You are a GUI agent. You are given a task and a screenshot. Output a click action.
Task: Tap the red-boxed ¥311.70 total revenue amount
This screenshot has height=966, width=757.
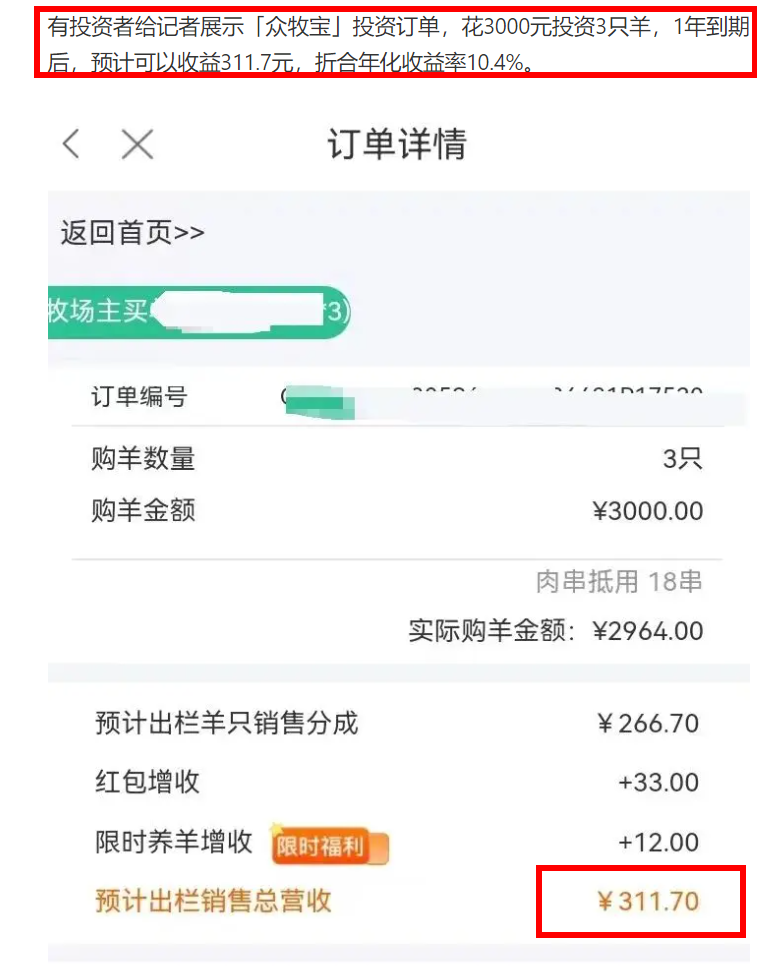(646, 902)
